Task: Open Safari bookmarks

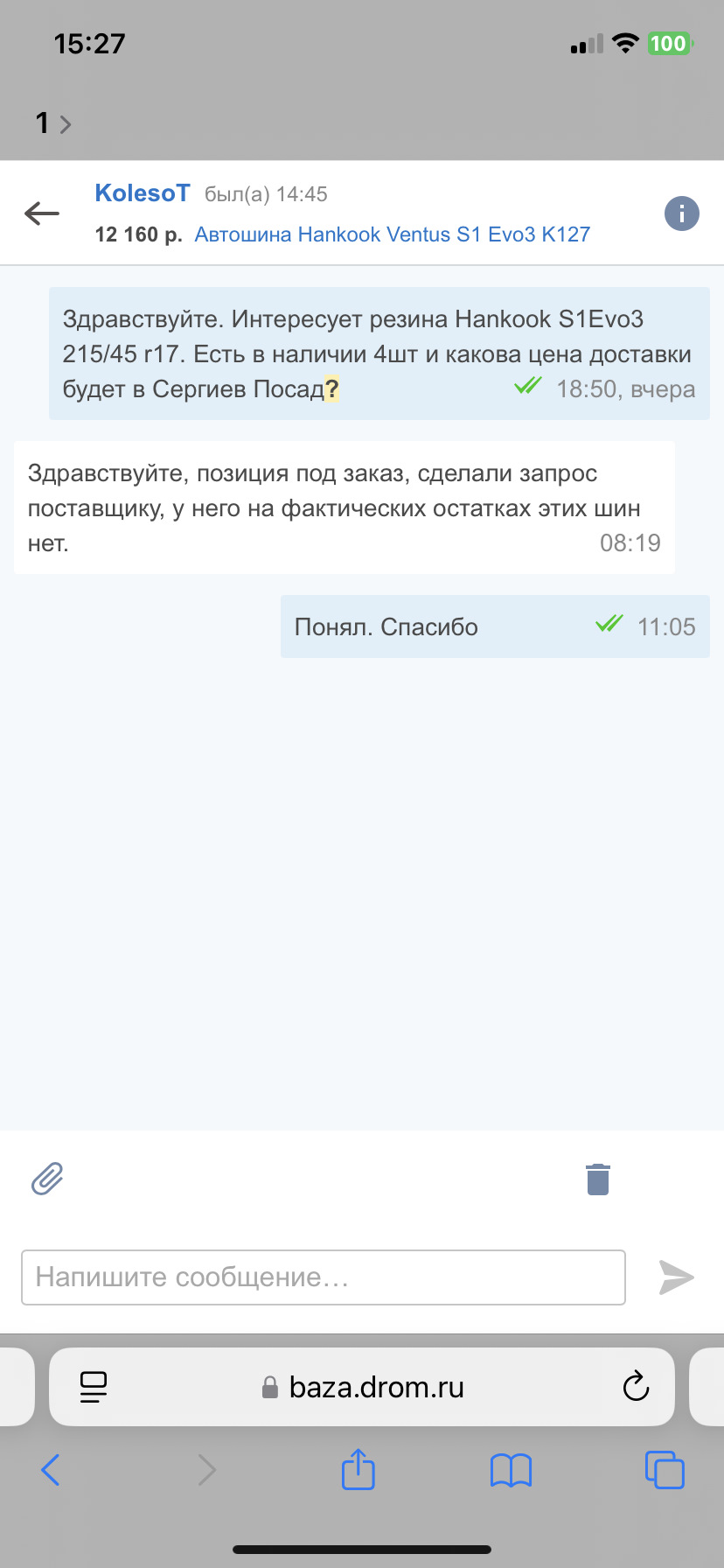Action: [511, 1470]
